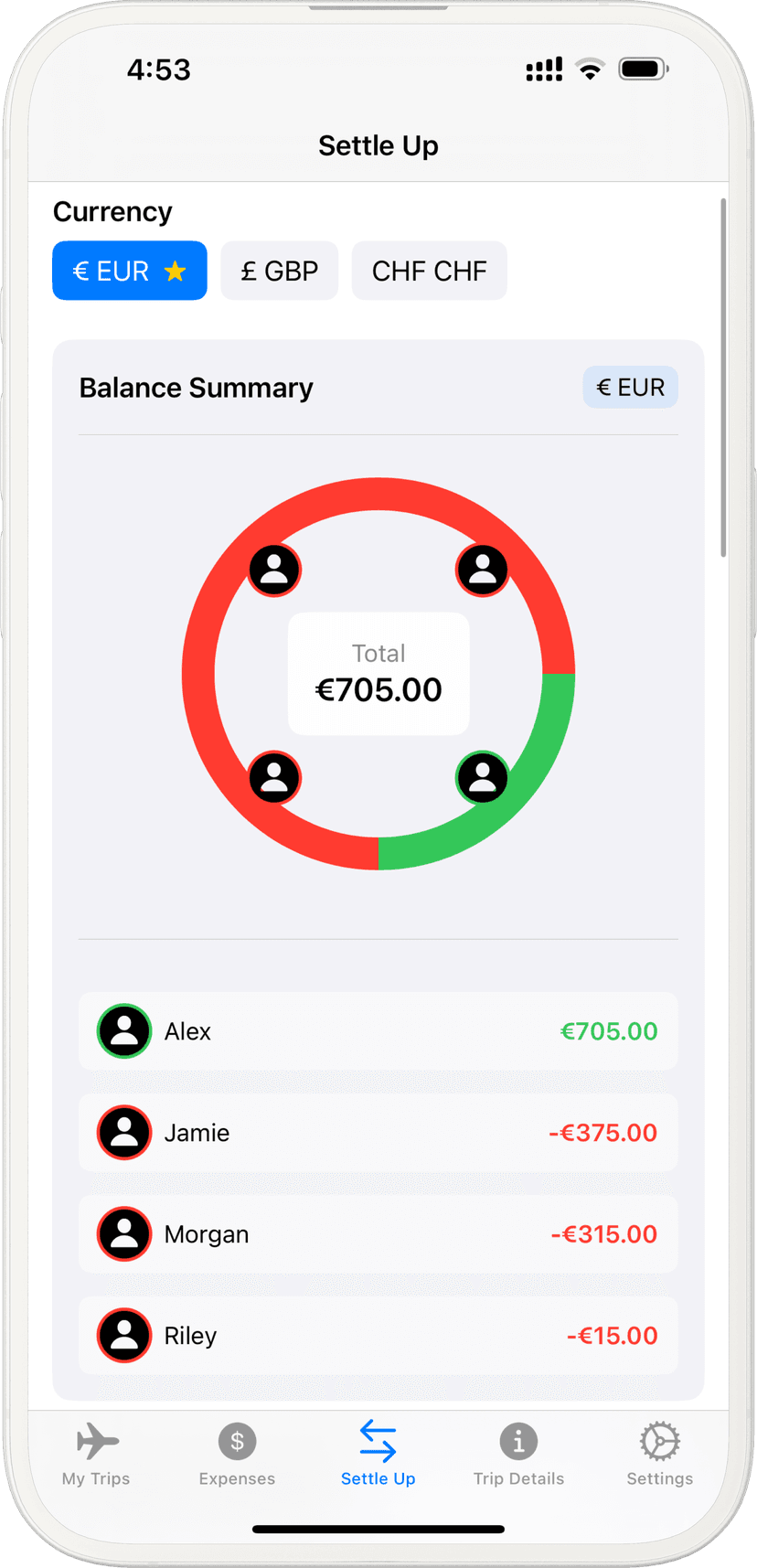
Task: Switch to the Expenses tab
Action: [237, 1455]
